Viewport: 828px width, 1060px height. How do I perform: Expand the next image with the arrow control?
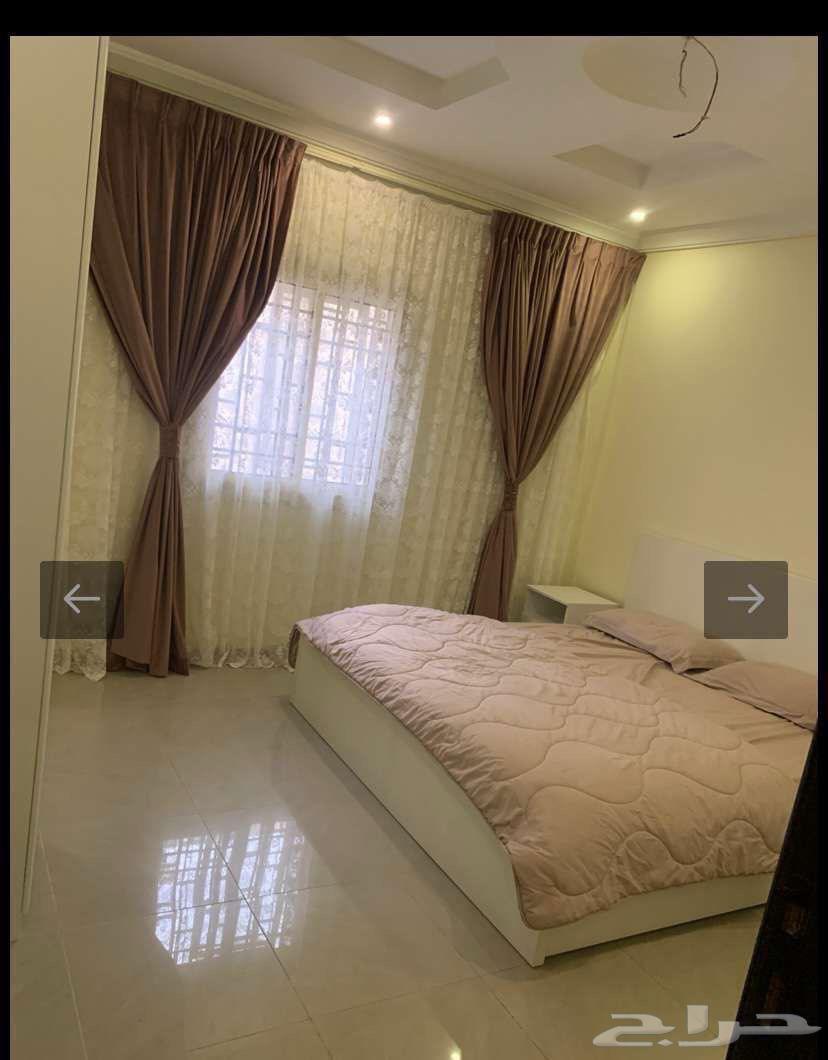[747, 600]
